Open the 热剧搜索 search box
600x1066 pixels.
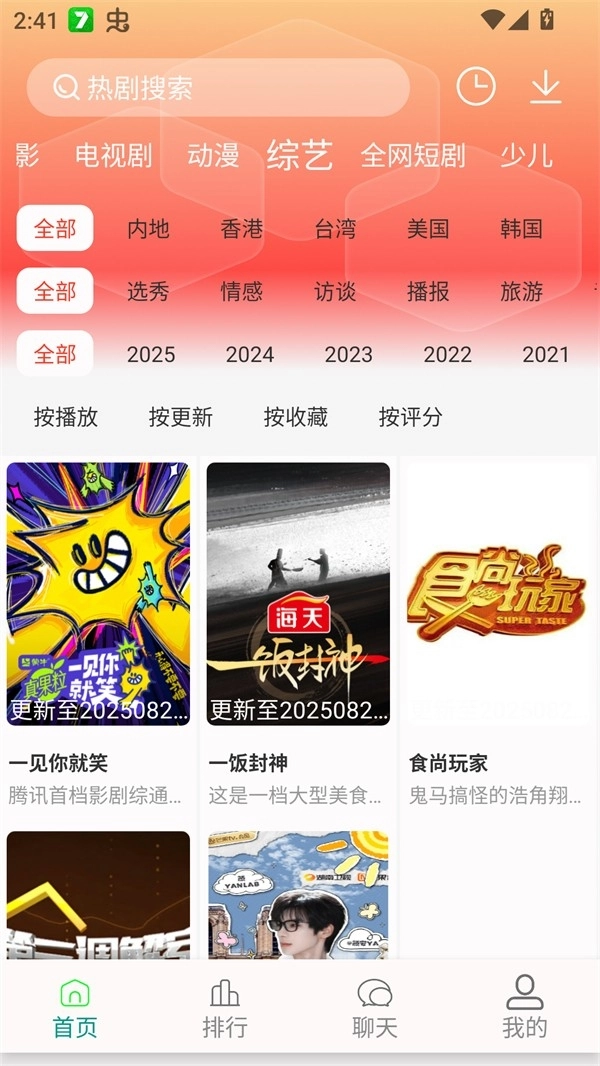point(218,88)
